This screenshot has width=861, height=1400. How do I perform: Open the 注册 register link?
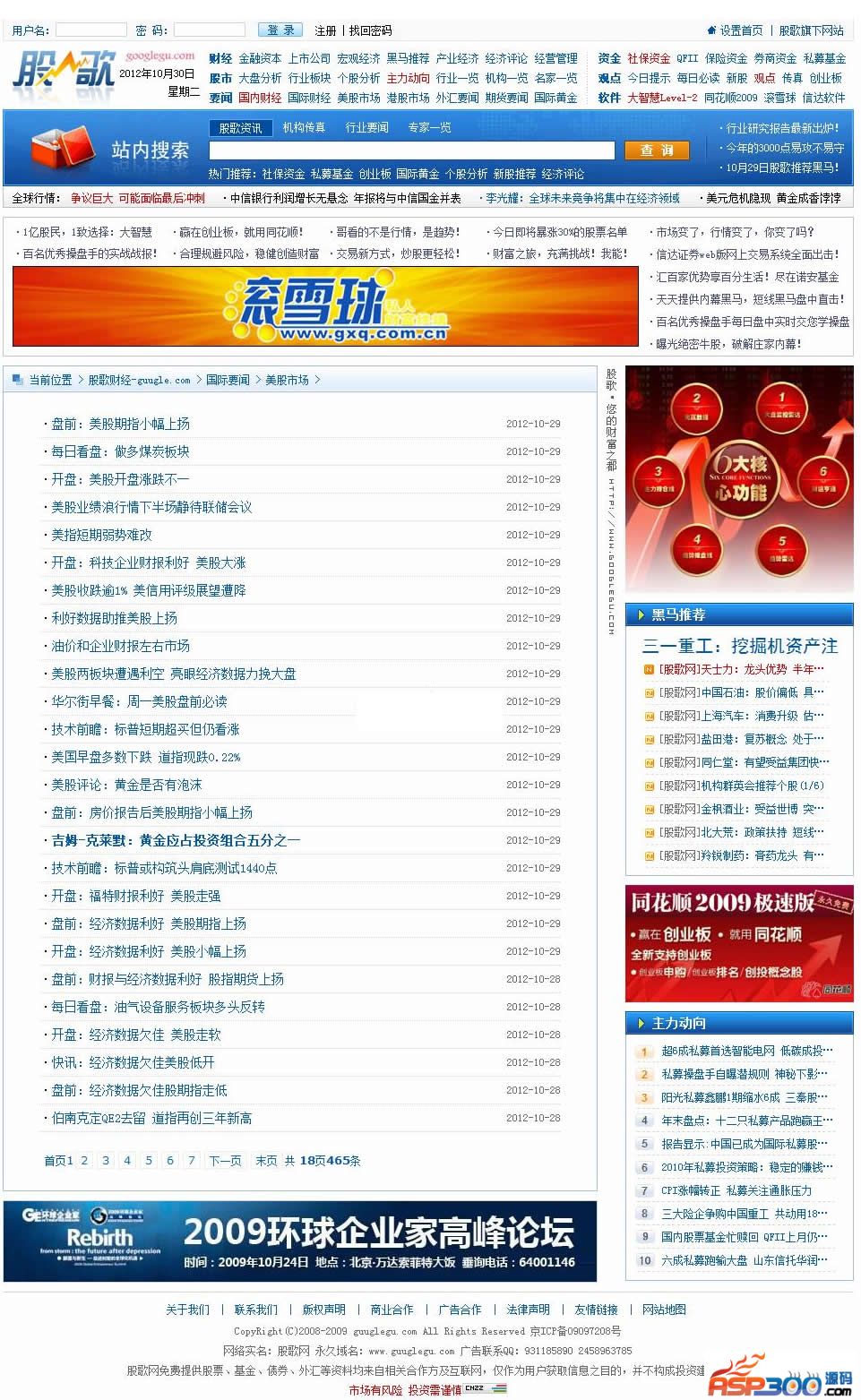coord(325,30)
